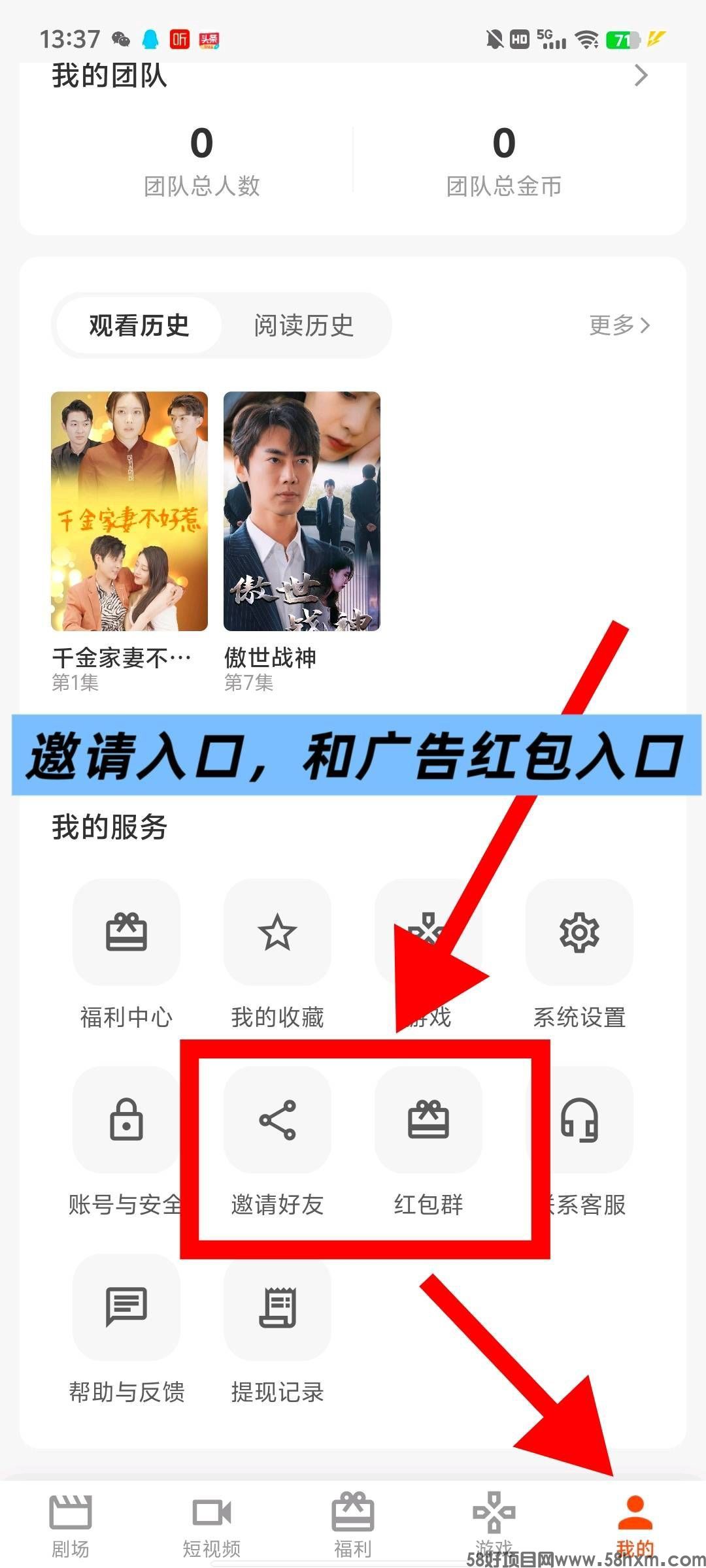Open 帮助与反馈
706x1568 pixels.
[x=126, y=1307]
